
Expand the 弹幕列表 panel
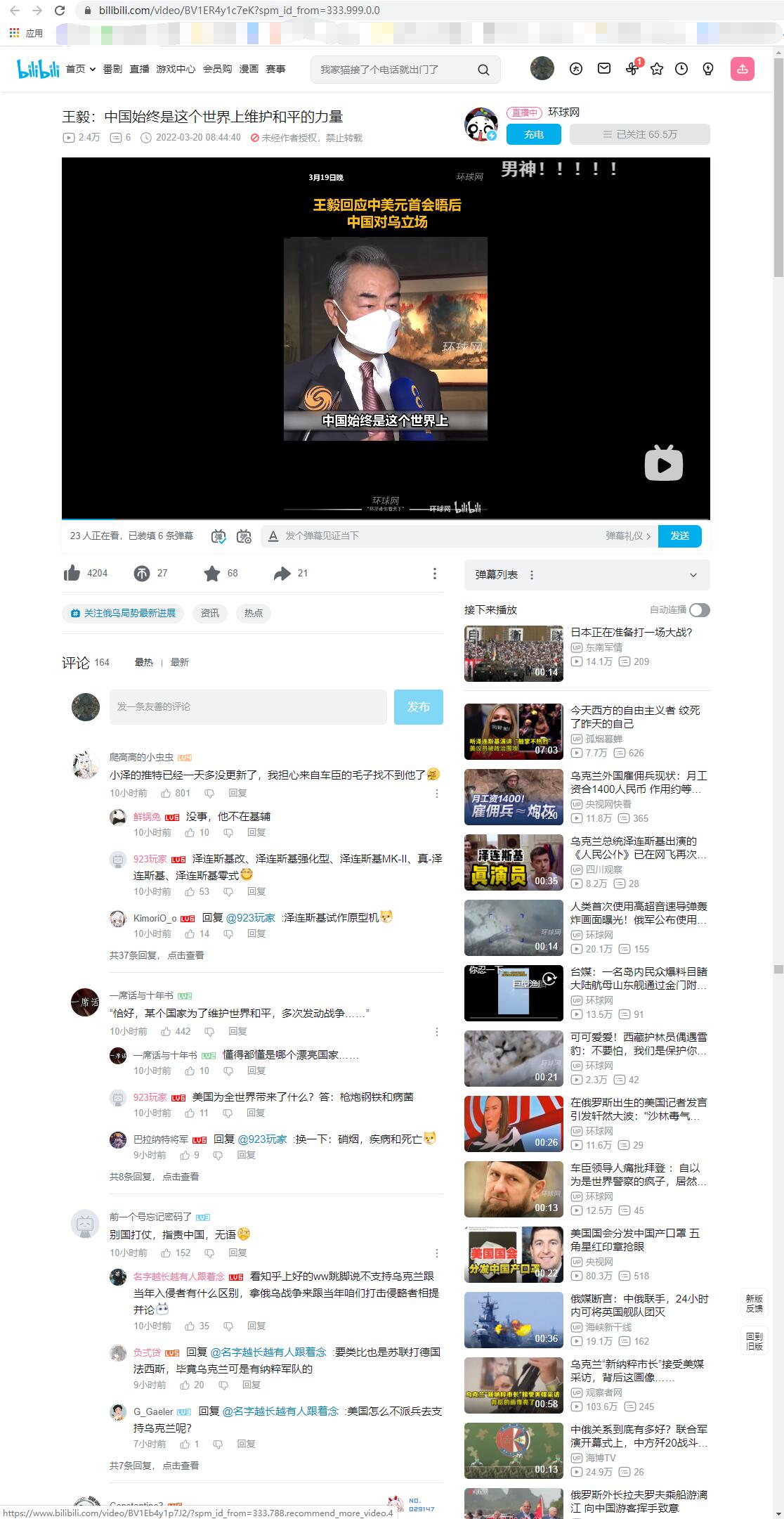693,575
